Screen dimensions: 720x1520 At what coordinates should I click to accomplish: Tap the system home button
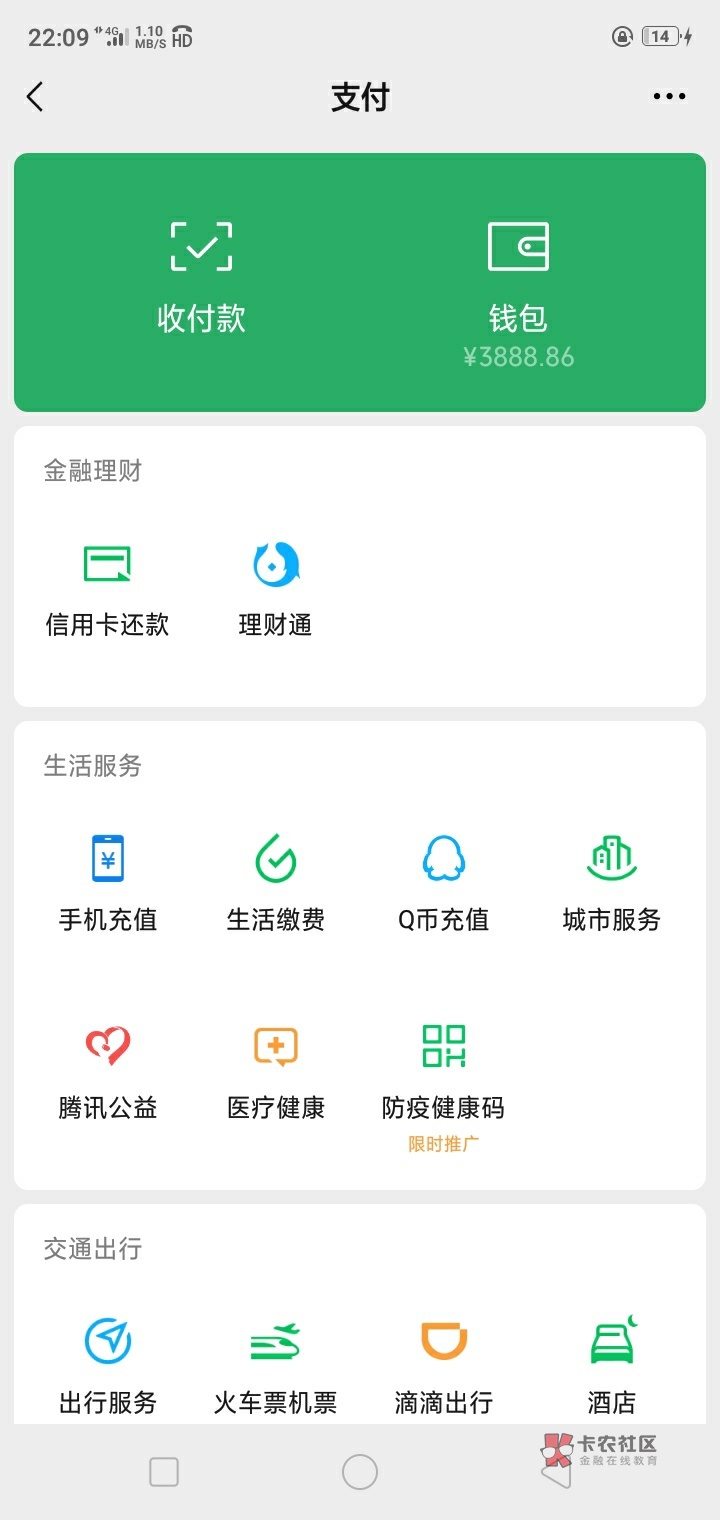(360, 1472)
